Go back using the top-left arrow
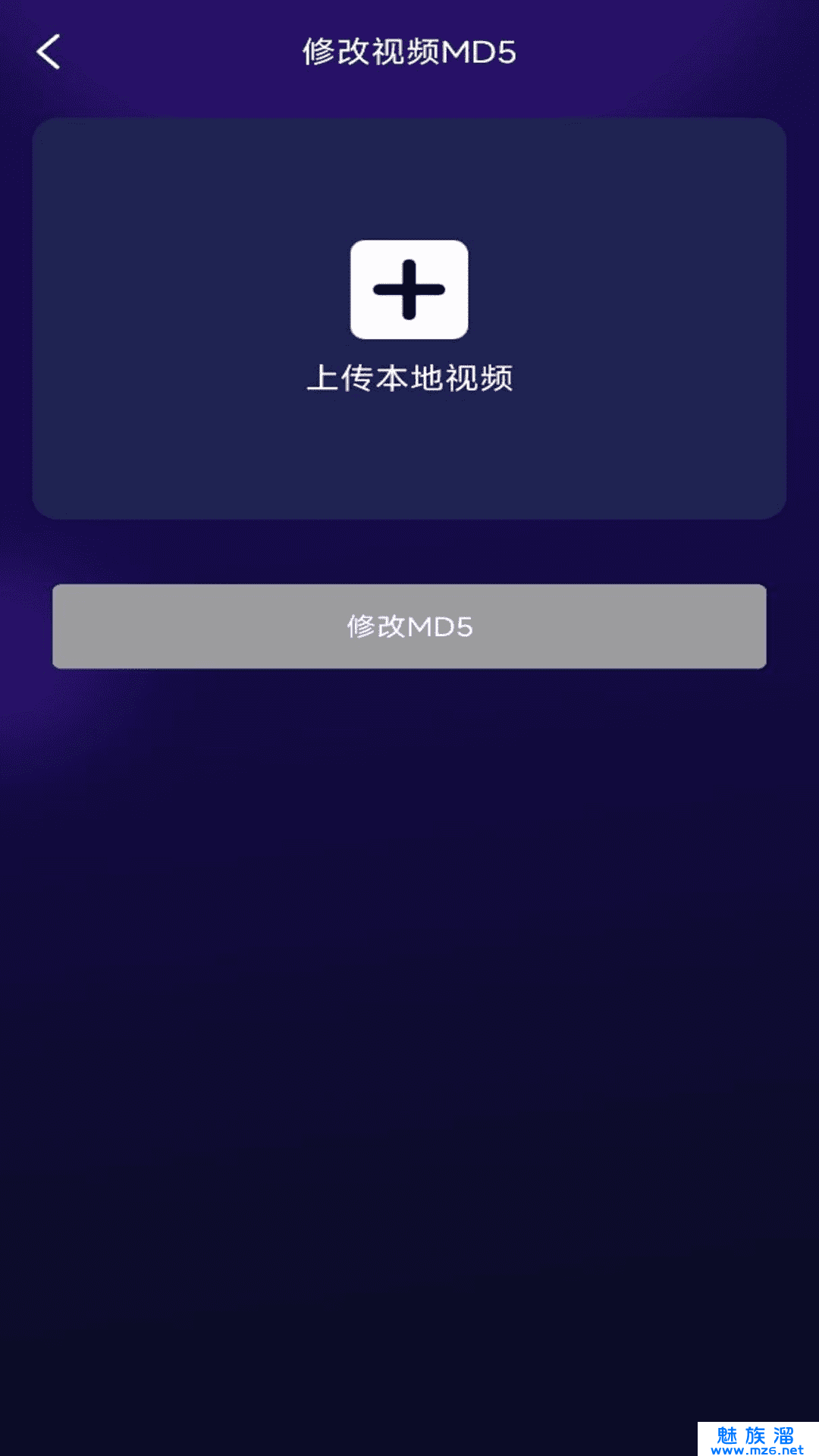The width and height of the screenshot is (819, 1456). point(49,52)
